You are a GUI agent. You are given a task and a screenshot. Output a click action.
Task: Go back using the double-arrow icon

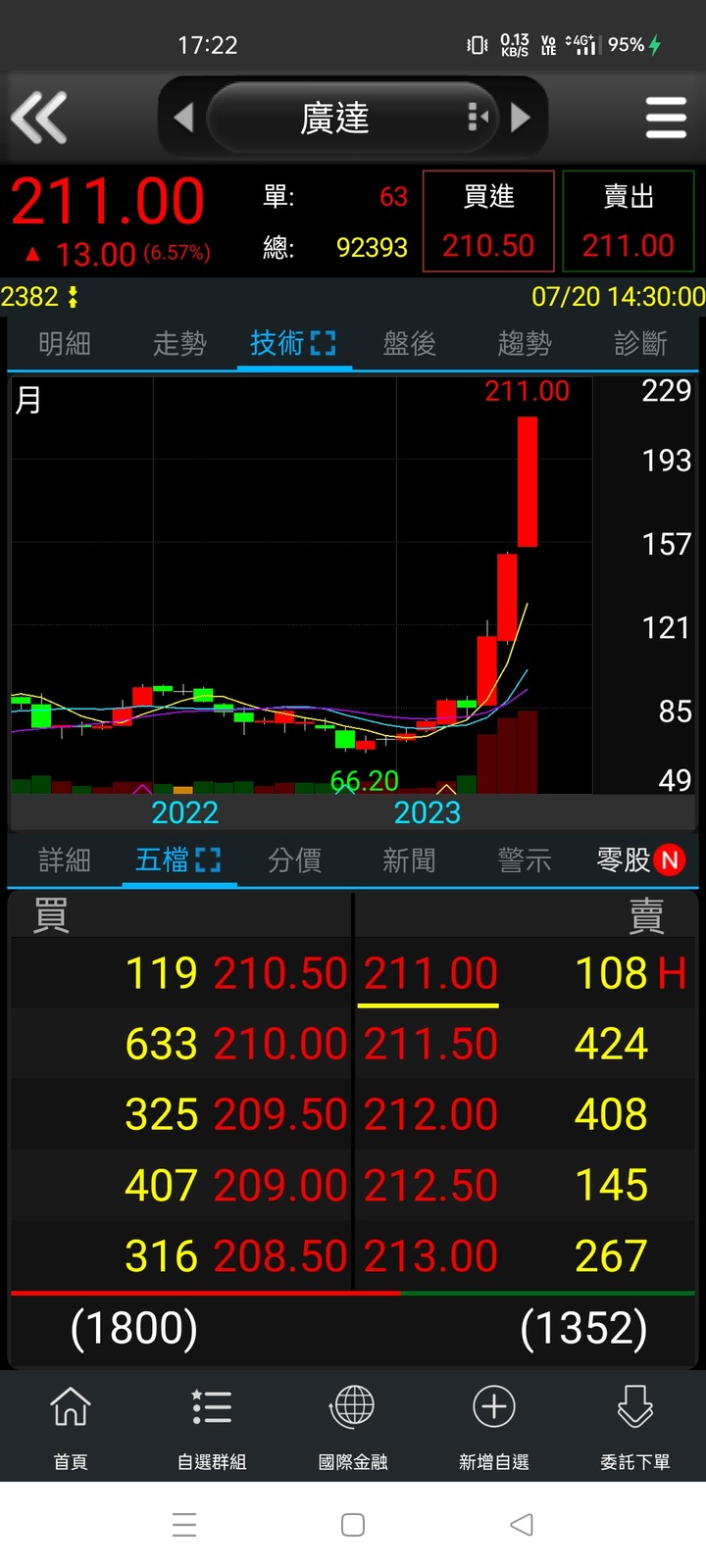pos(39,118)
